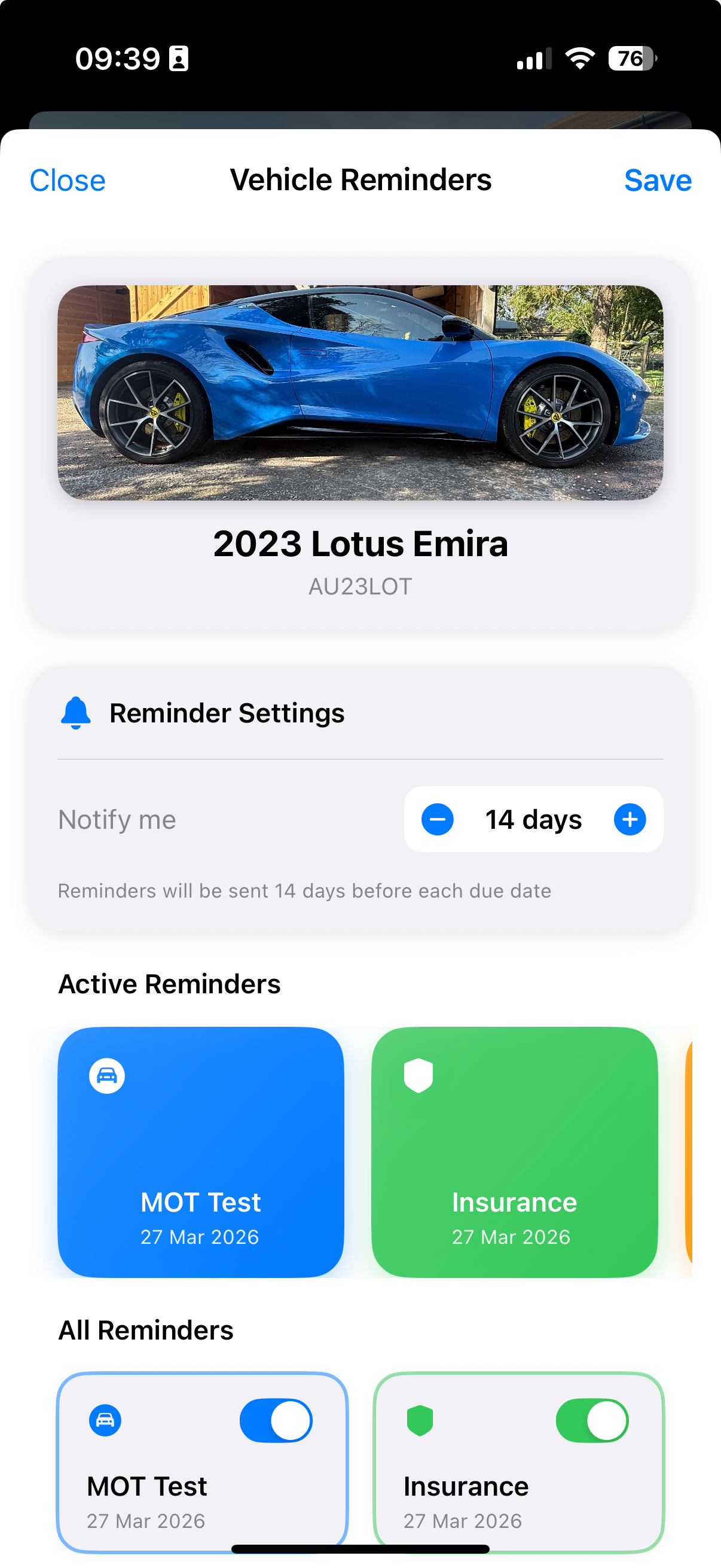
Task: Save the reminder settings
Action: (x=657, y=181)
